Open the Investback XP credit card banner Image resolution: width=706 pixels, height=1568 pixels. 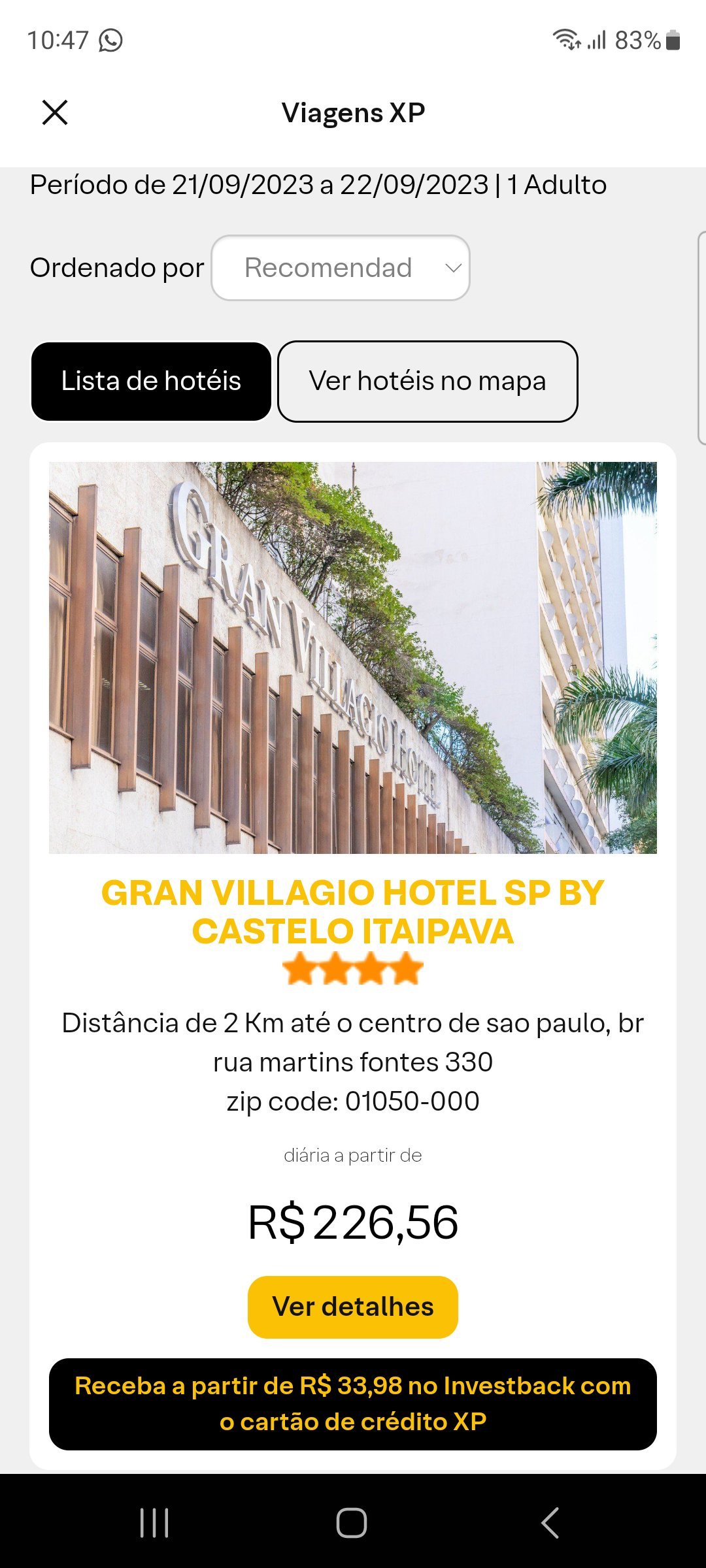[x=353, y=1404]
